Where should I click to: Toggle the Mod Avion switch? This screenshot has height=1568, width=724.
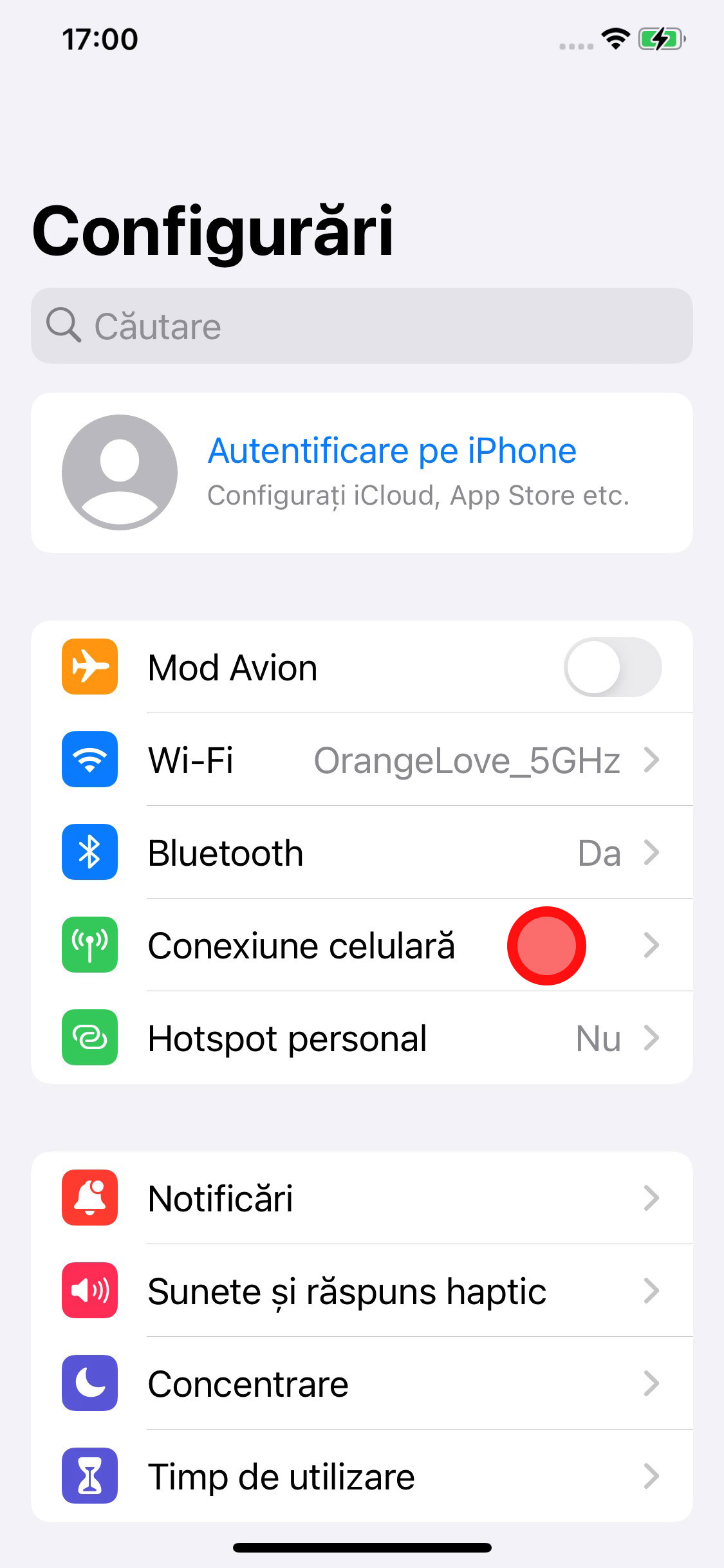pyautogui.click(x=612, y=667)
